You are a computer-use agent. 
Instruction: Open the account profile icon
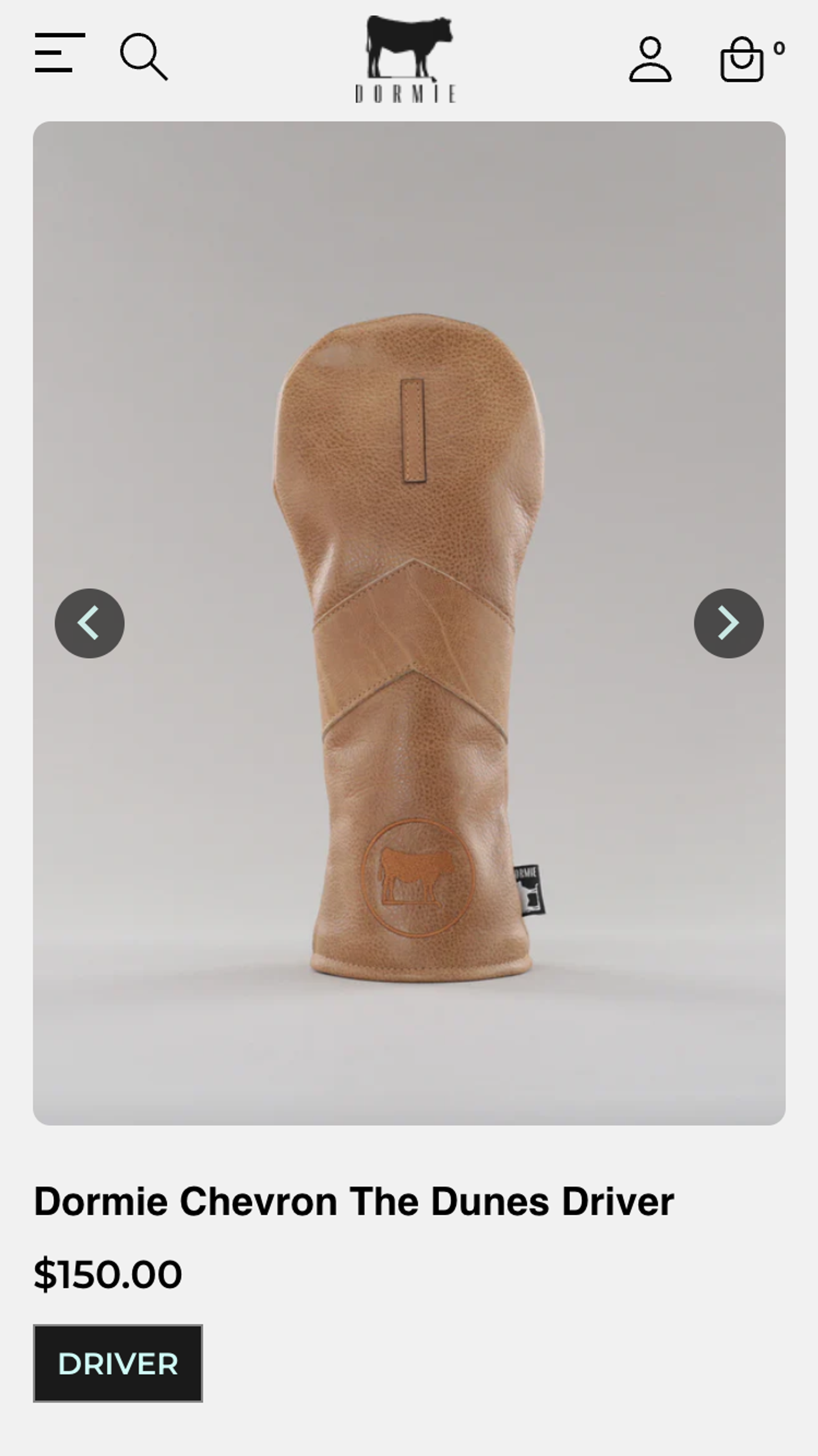tap(650, 60)
